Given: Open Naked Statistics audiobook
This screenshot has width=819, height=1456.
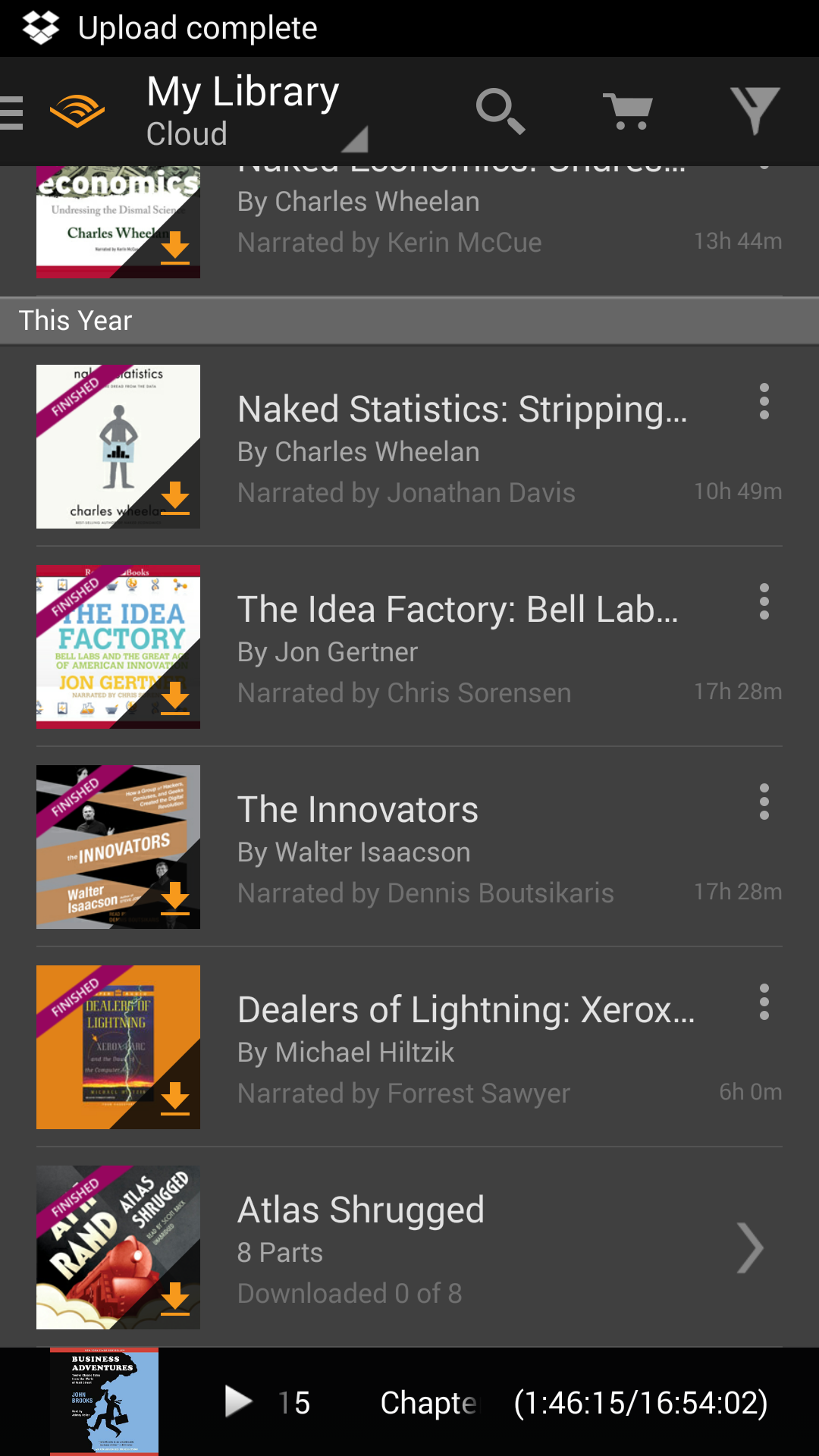Looking at the screenshot, I should pos(461,447).
